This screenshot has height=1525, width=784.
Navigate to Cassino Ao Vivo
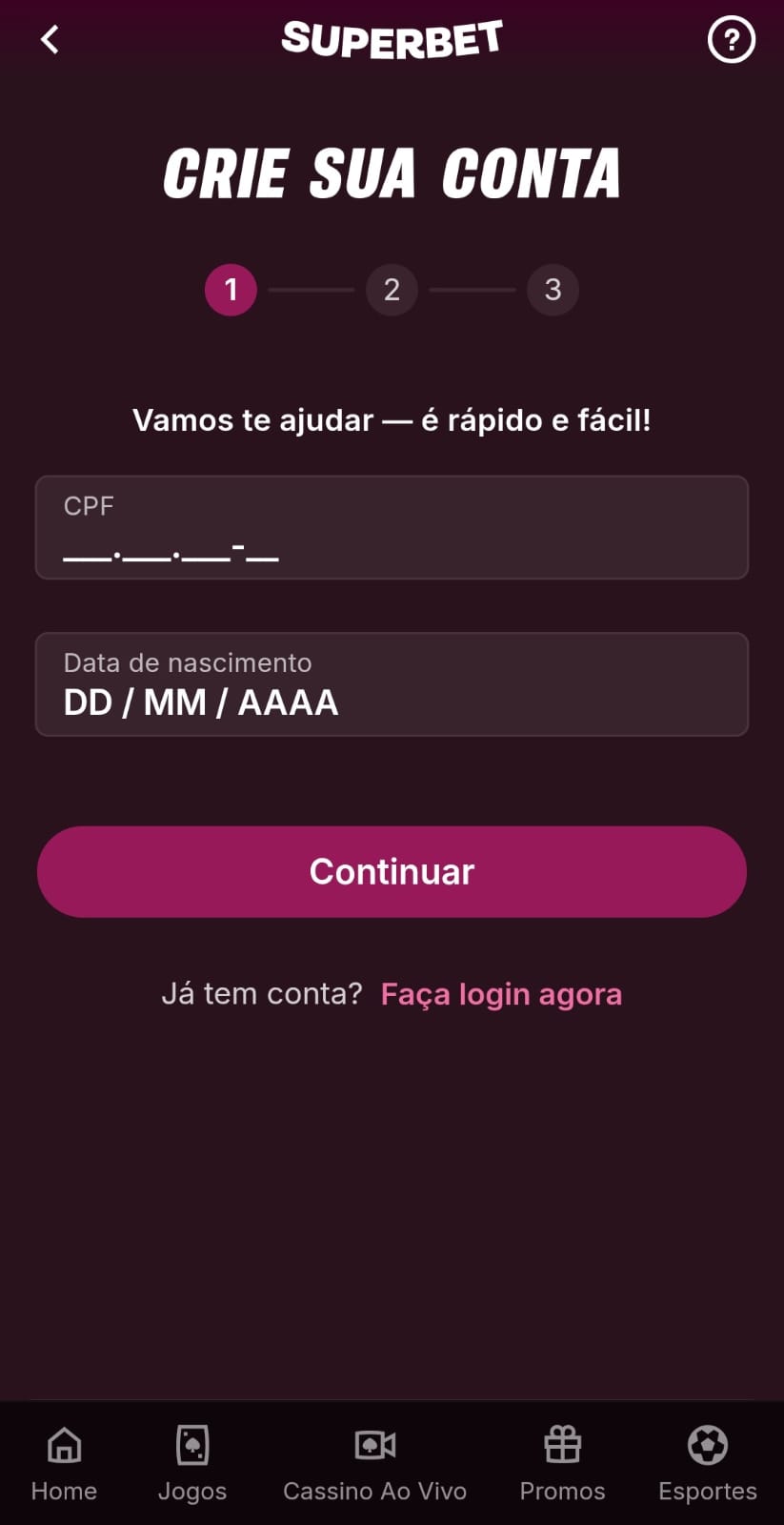tap(374, 1465)
